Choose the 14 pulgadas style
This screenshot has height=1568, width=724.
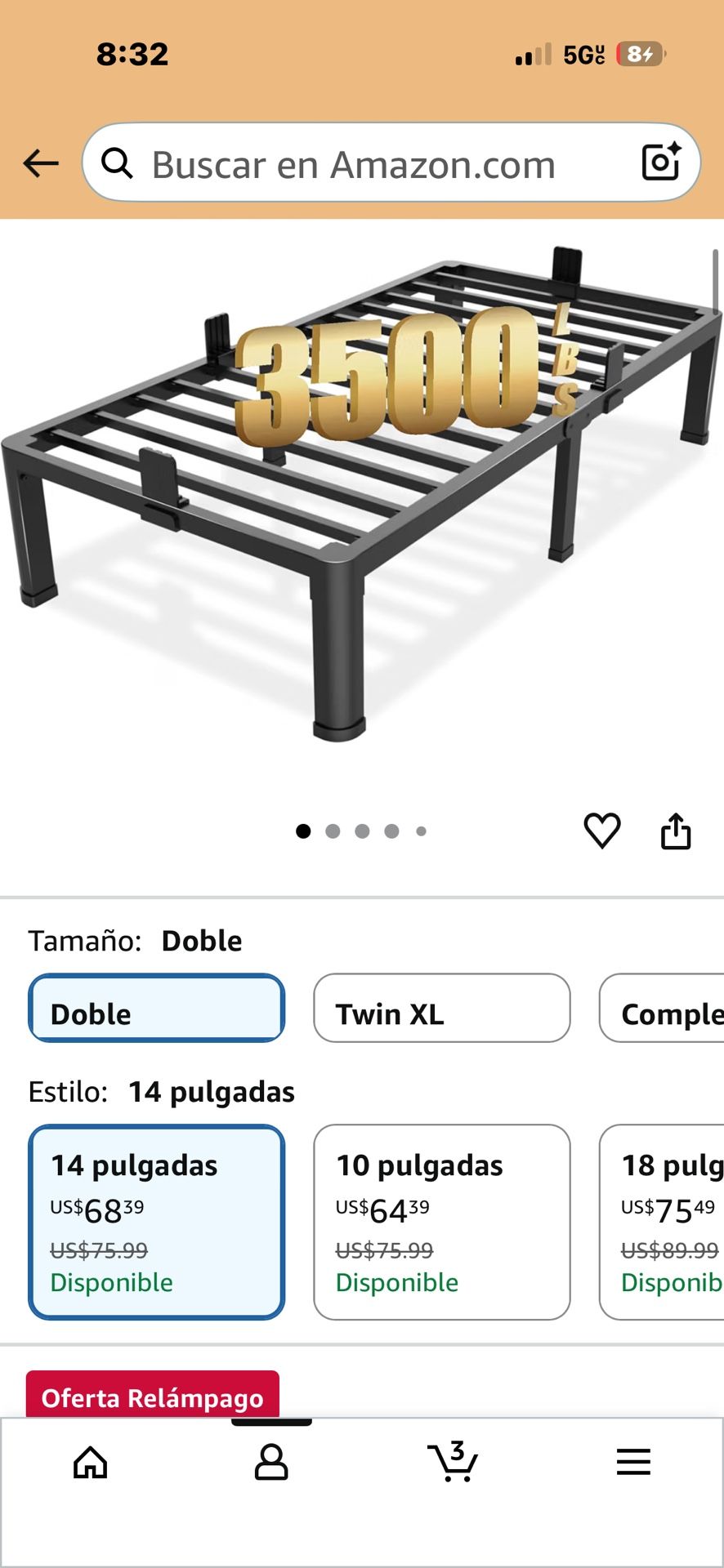click(157, 1222)
